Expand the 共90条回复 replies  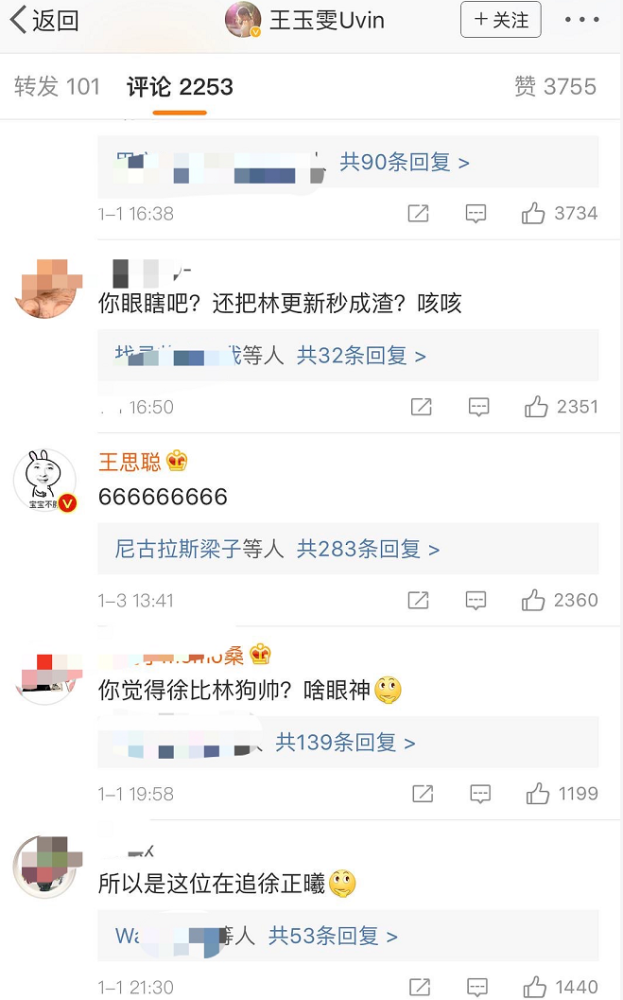(x=404, y=162)
